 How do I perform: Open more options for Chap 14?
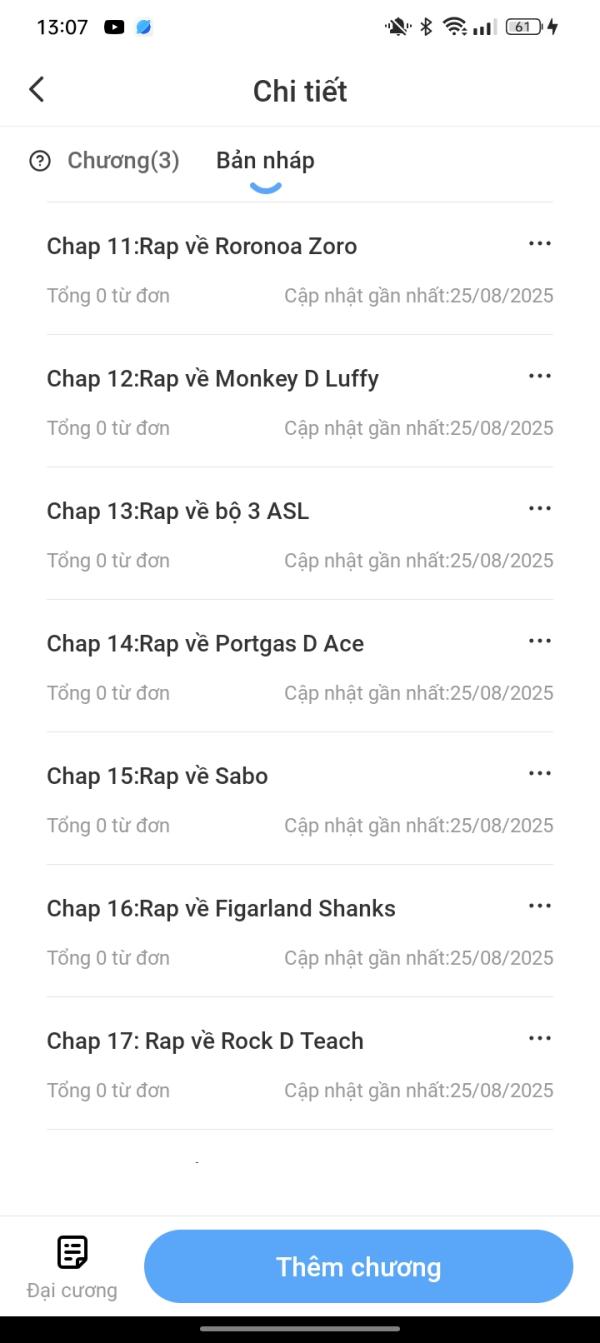point(539,641)
